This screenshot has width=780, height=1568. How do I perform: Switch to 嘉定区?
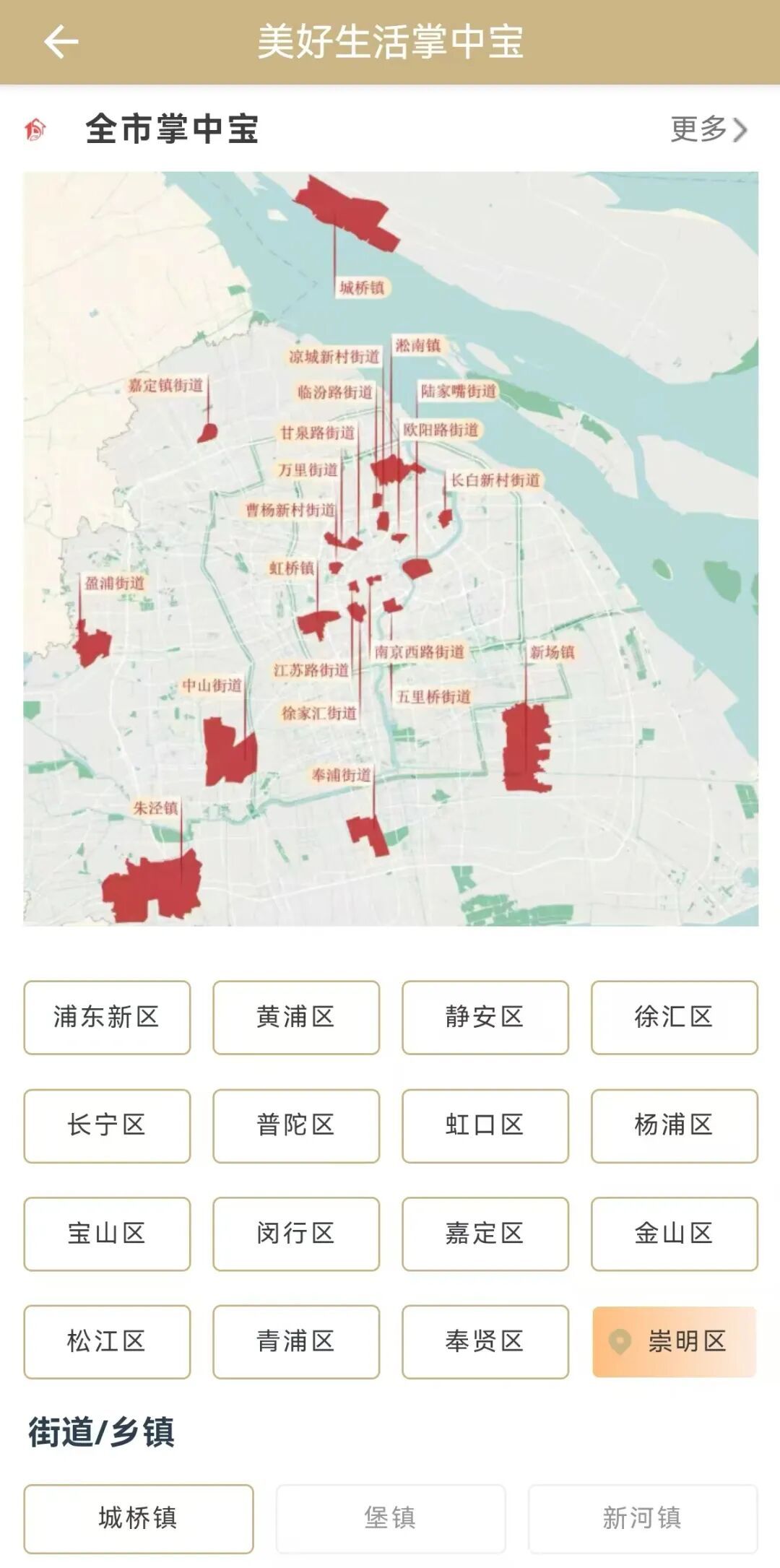coord(485,1234)
